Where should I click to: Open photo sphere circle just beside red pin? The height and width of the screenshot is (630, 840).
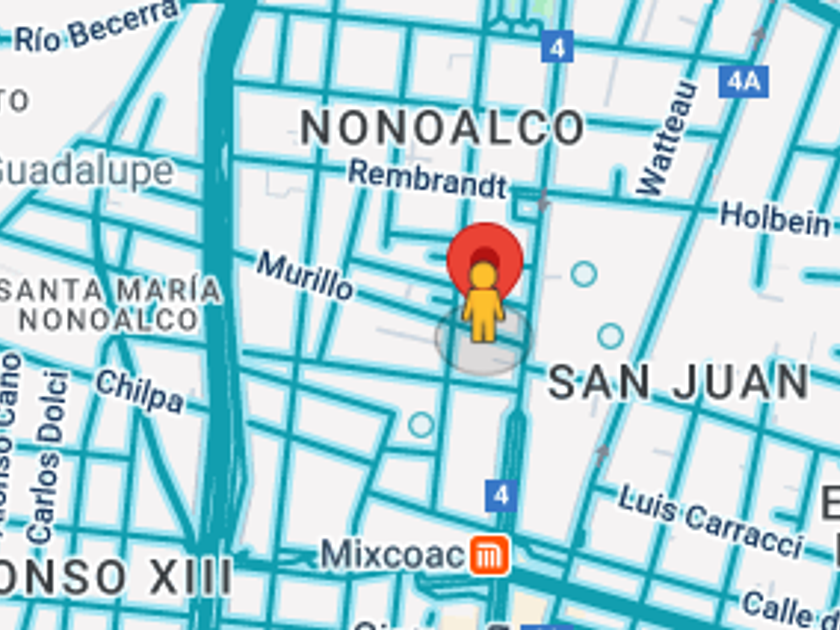583,273
